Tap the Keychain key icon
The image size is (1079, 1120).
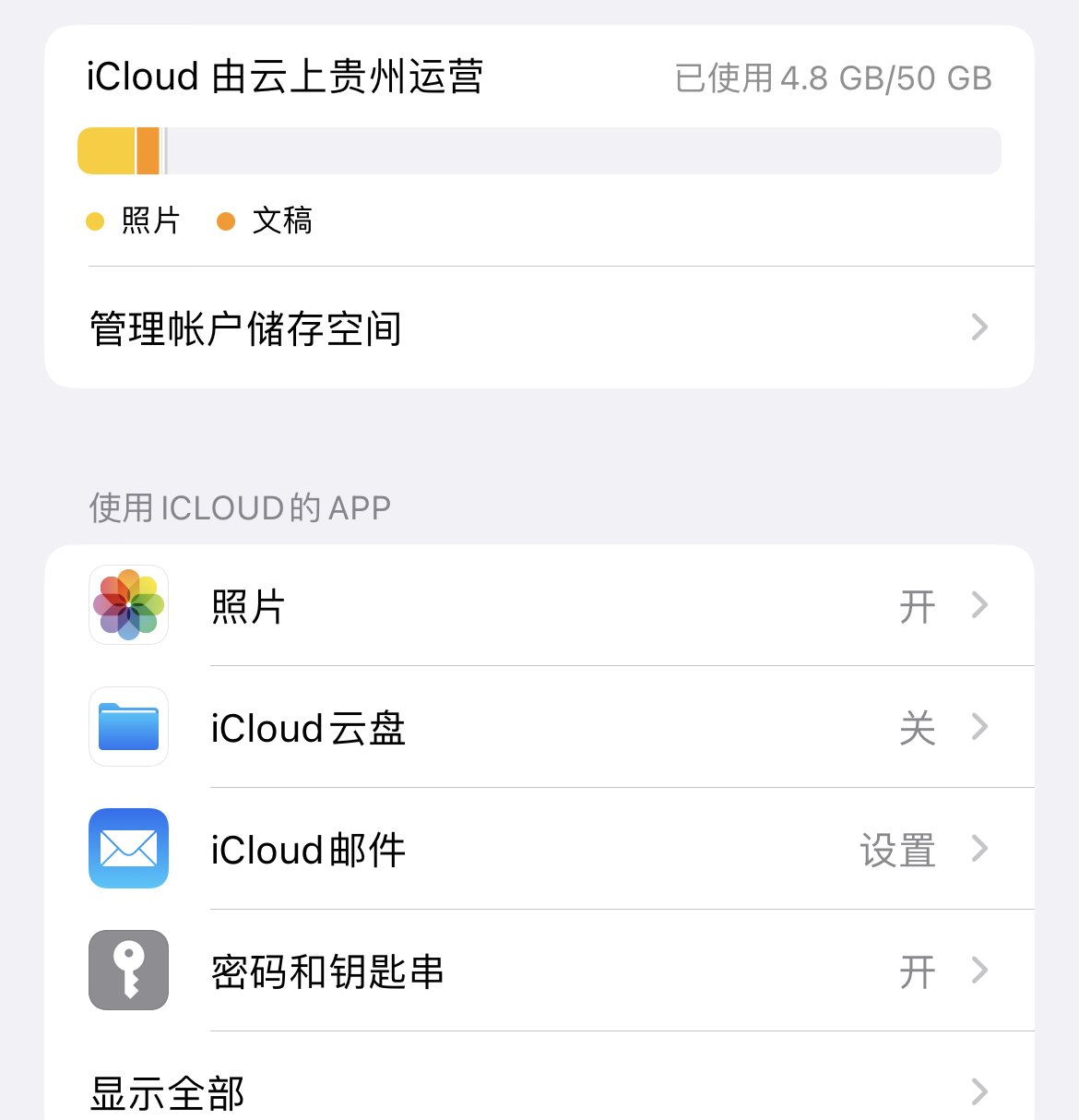(x=128, y=971)
